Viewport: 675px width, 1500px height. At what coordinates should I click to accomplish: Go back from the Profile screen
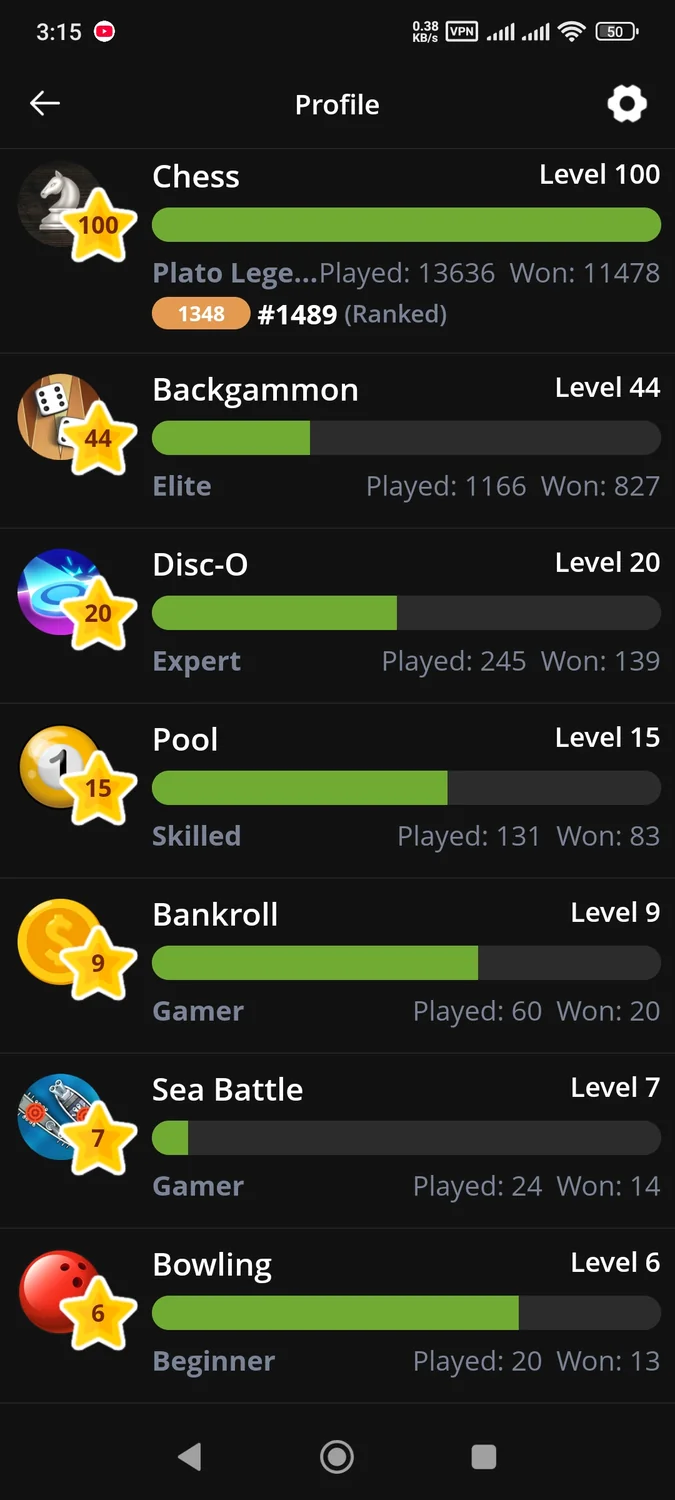pyautogui.click(x=45, y=103)
